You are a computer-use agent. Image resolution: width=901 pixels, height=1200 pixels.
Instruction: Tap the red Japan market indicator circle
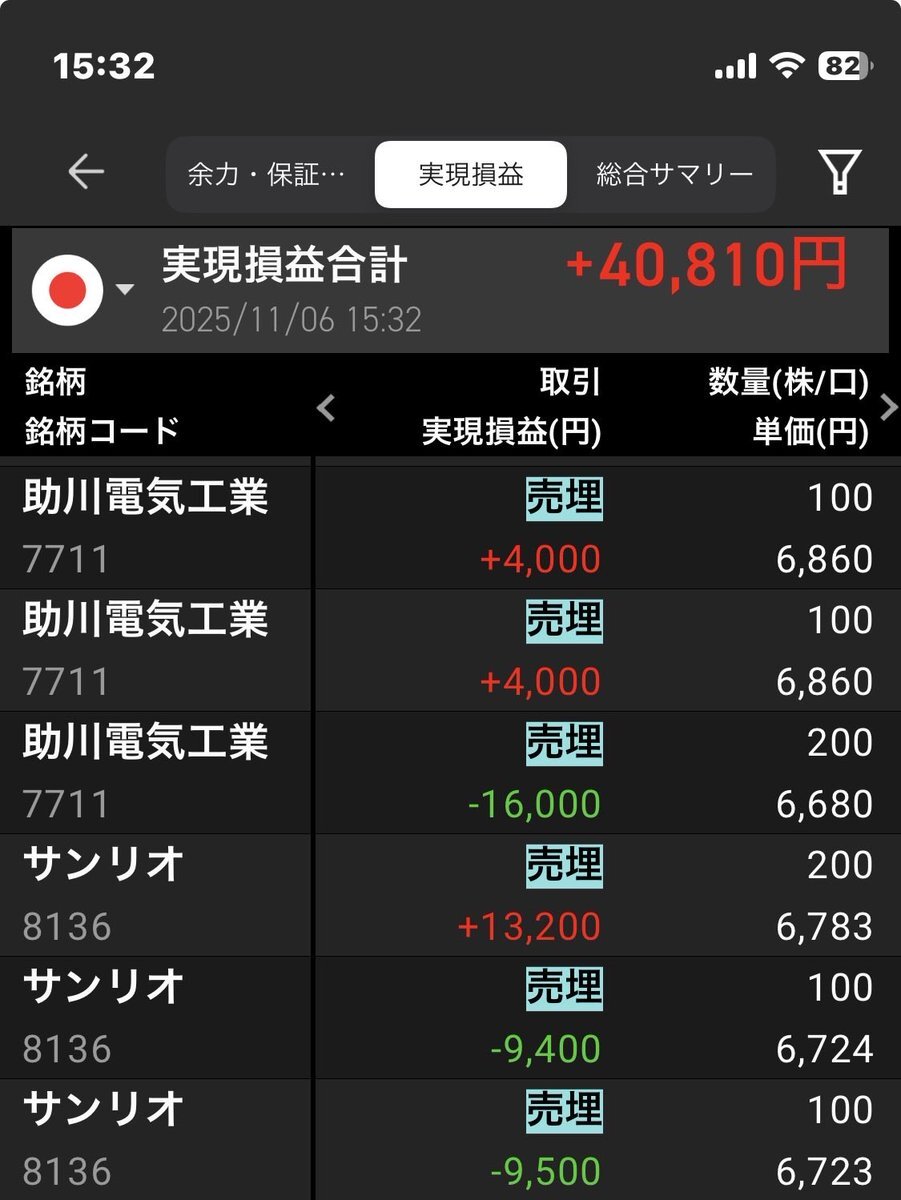(66, 288)
